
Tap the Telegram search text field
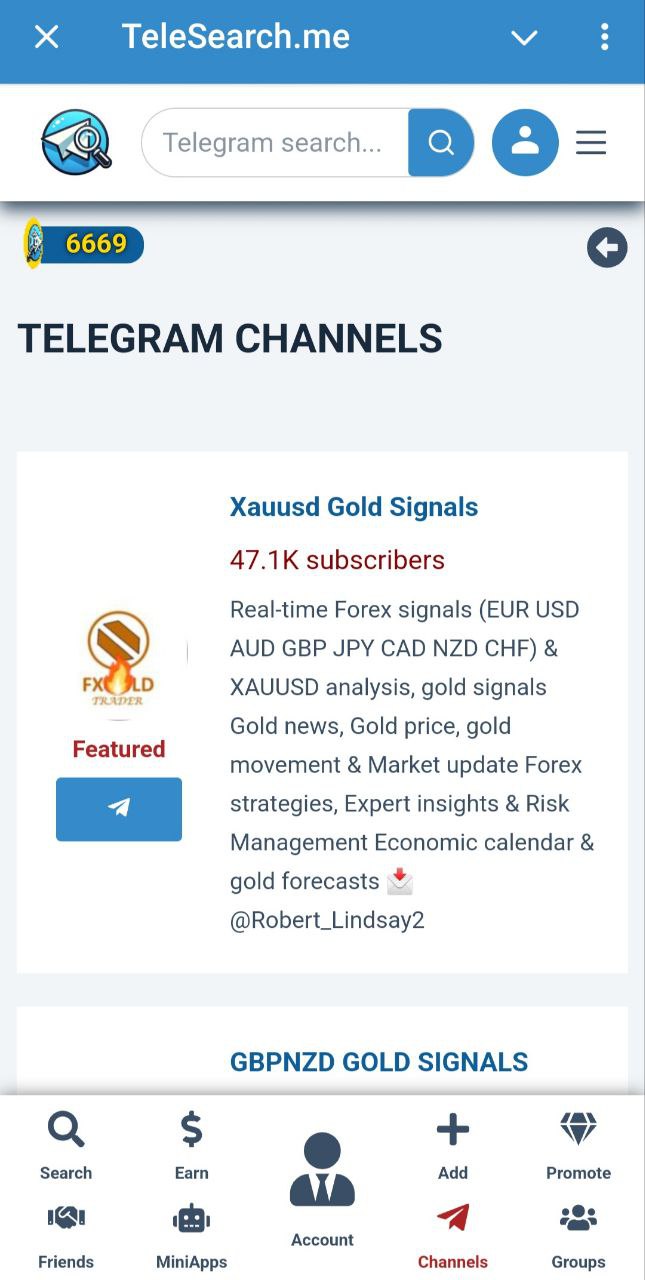[x=275, y=143]
